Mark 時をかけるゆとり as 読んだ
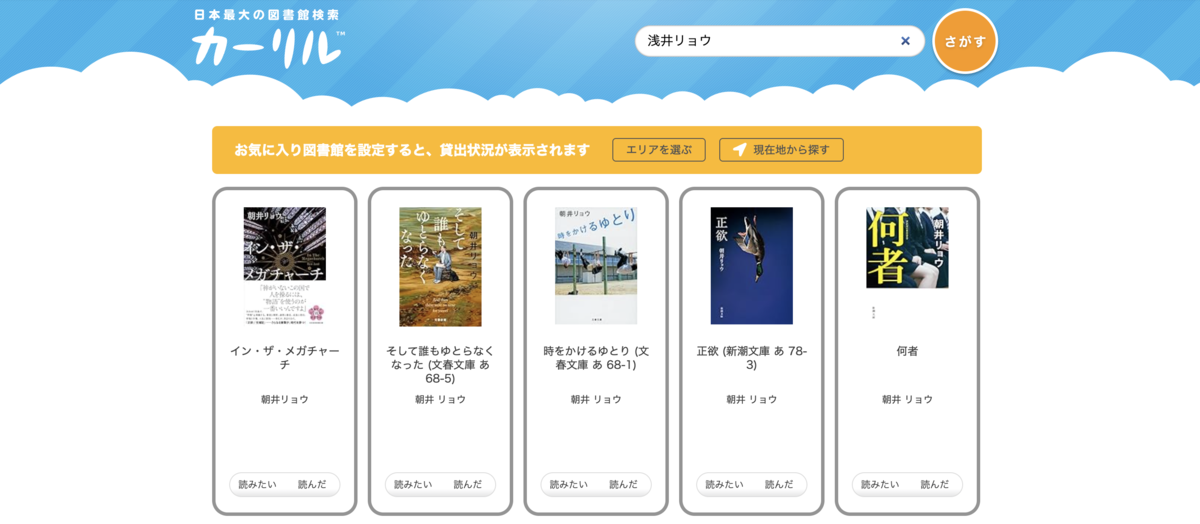 (x=623, y=484)
